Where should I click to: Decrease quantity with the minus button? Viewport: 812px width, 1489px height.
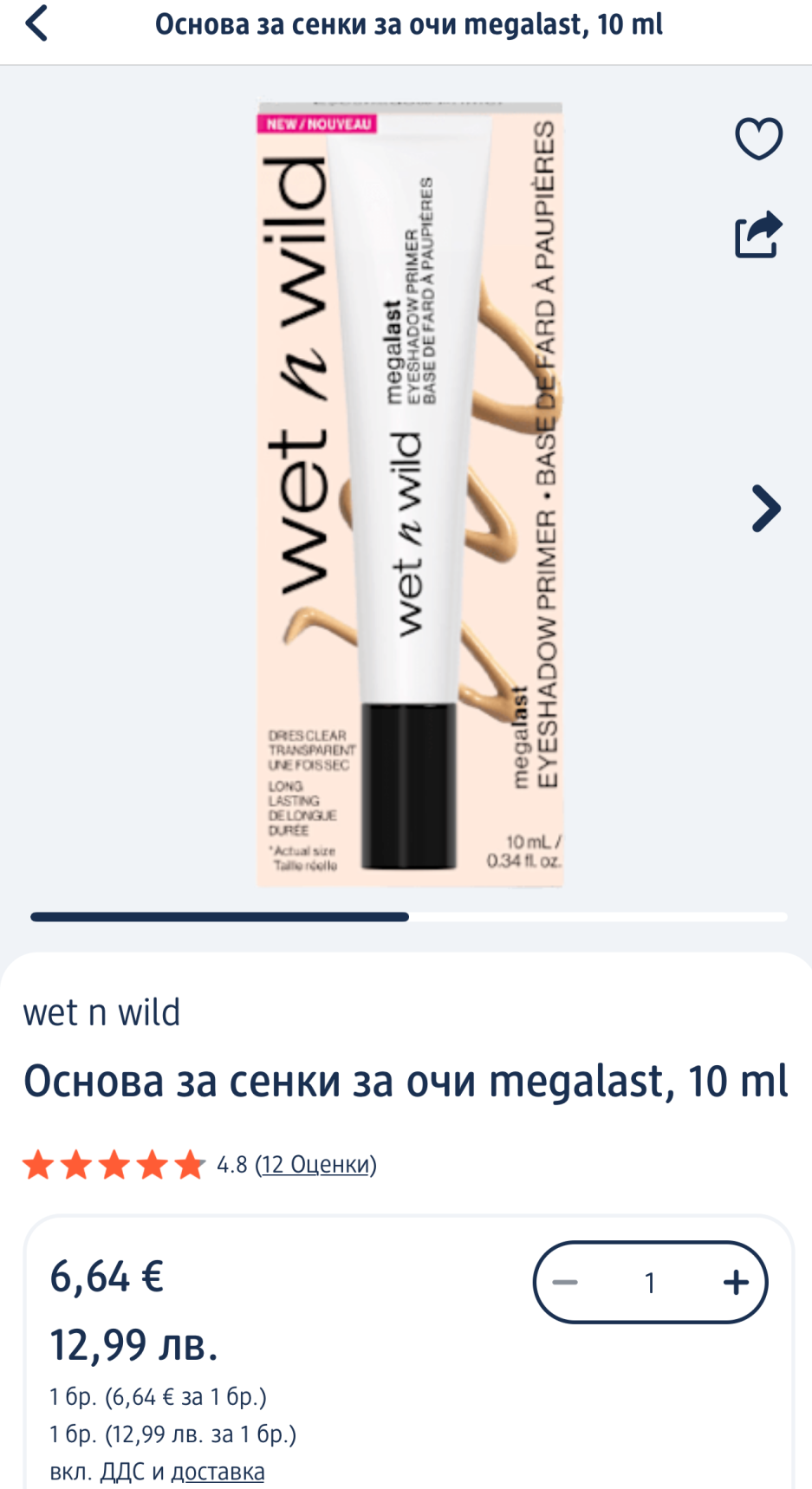coord(565,1283)
